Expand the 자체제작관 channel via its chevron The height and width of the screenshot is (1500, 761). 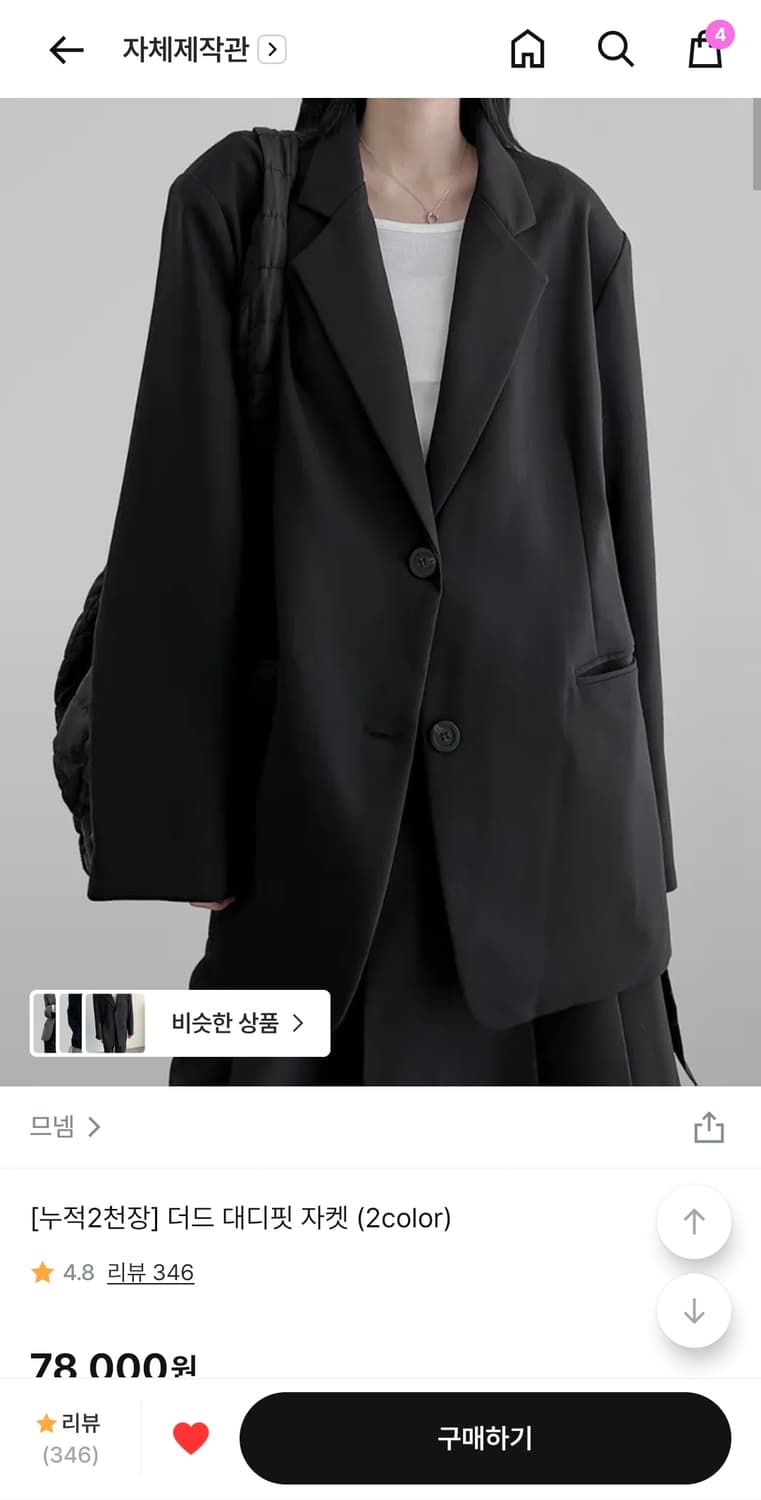pos(272,48)
